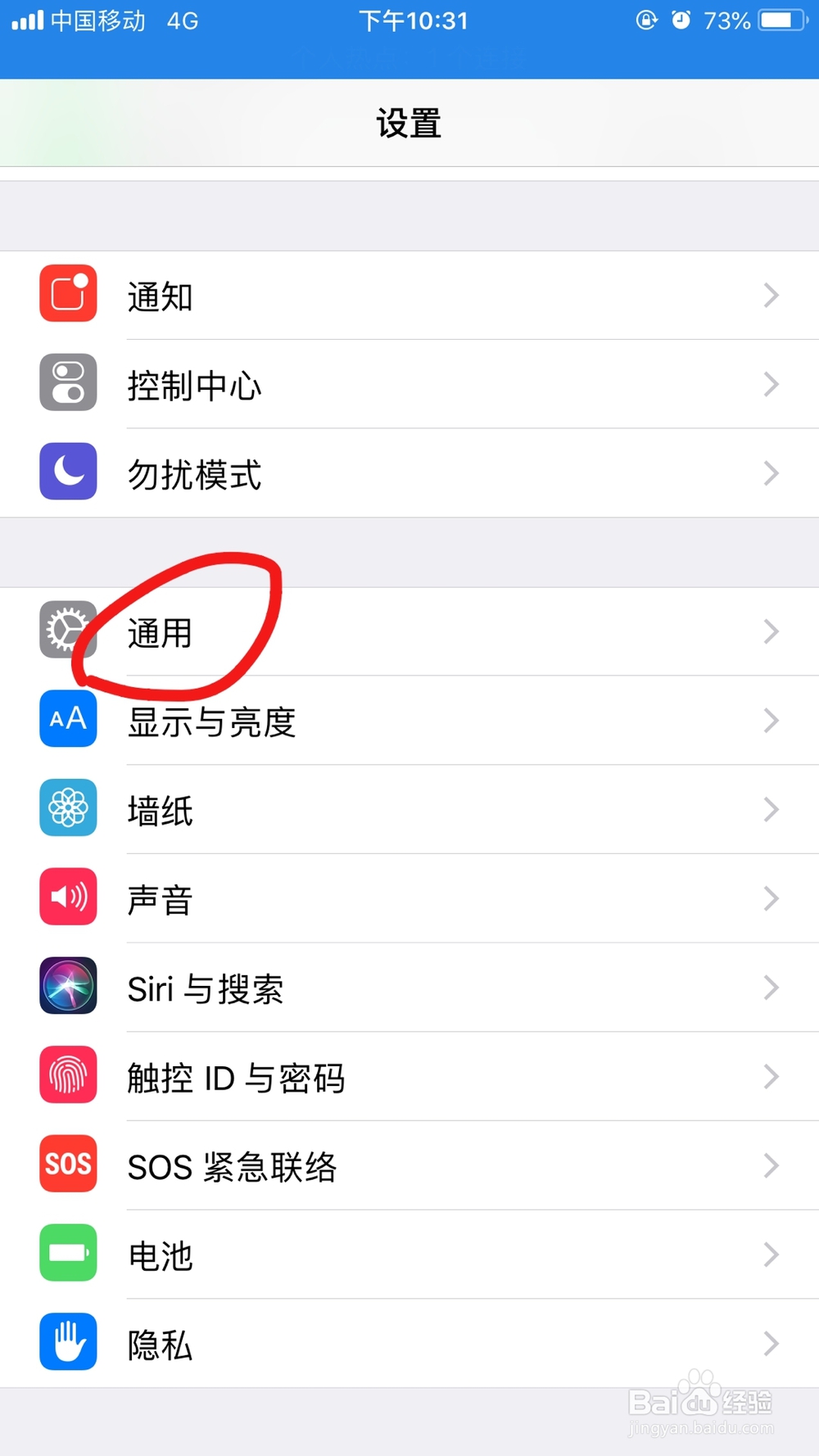Open 触控 ID 与密码 settings
This screenshot has height=1456, width=819.
point(409,1077)
